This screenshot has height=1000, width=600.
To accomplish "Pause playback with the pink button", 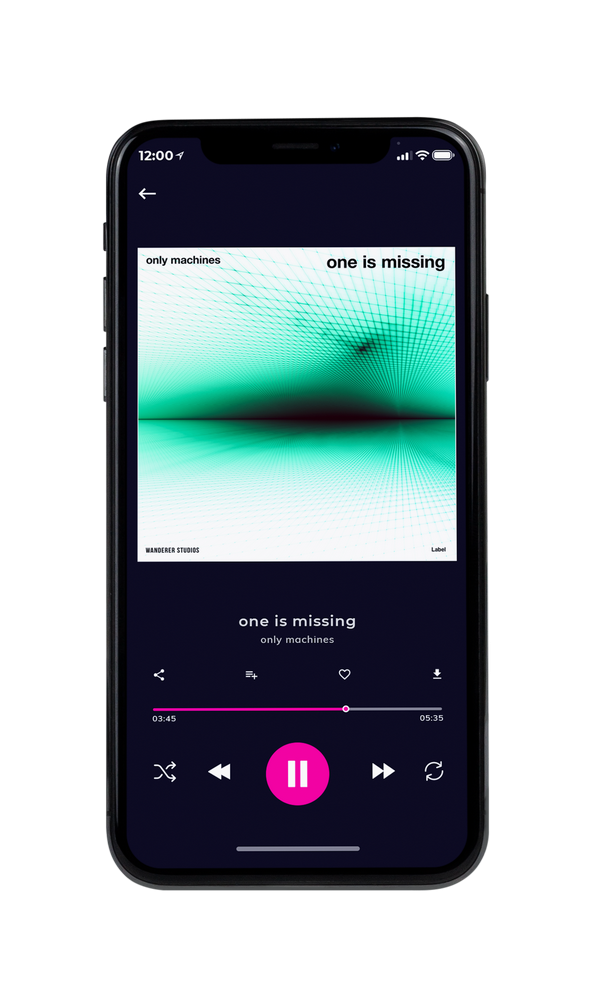I will point(297,774).
